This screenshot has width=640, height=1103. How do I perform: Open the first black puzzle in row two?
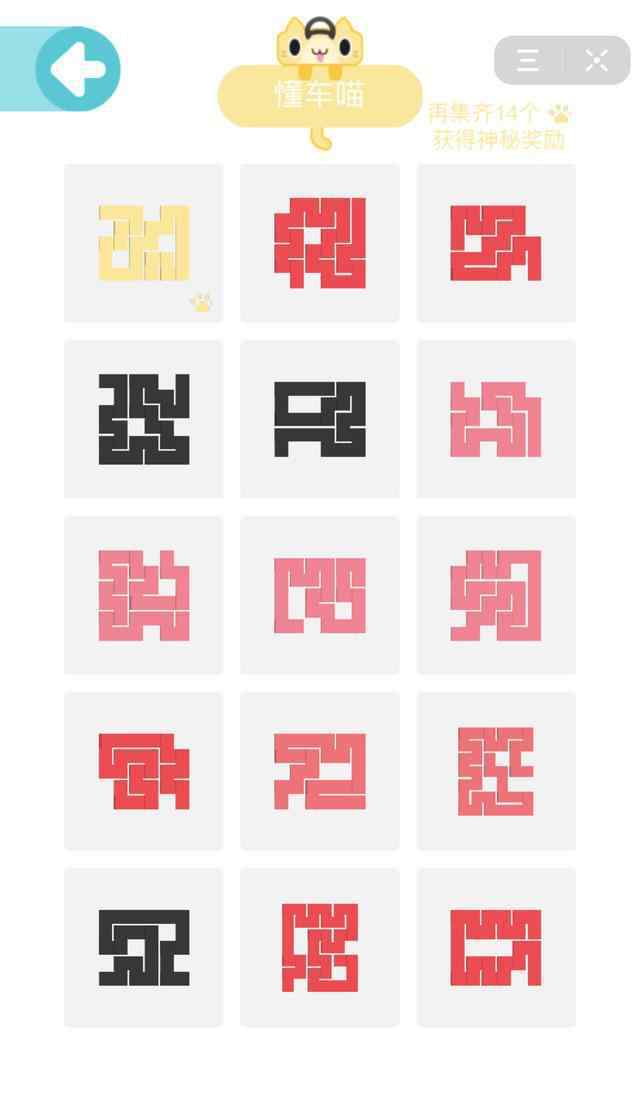[143, 419]
